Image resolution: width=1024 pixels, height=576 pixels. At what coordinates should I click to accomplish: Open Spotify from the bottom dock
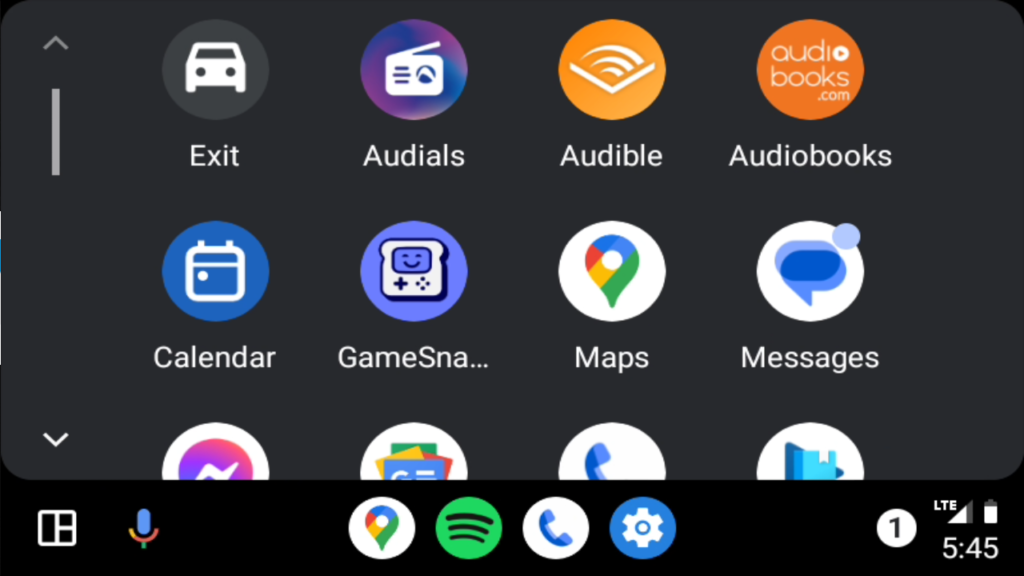[468, 527]
